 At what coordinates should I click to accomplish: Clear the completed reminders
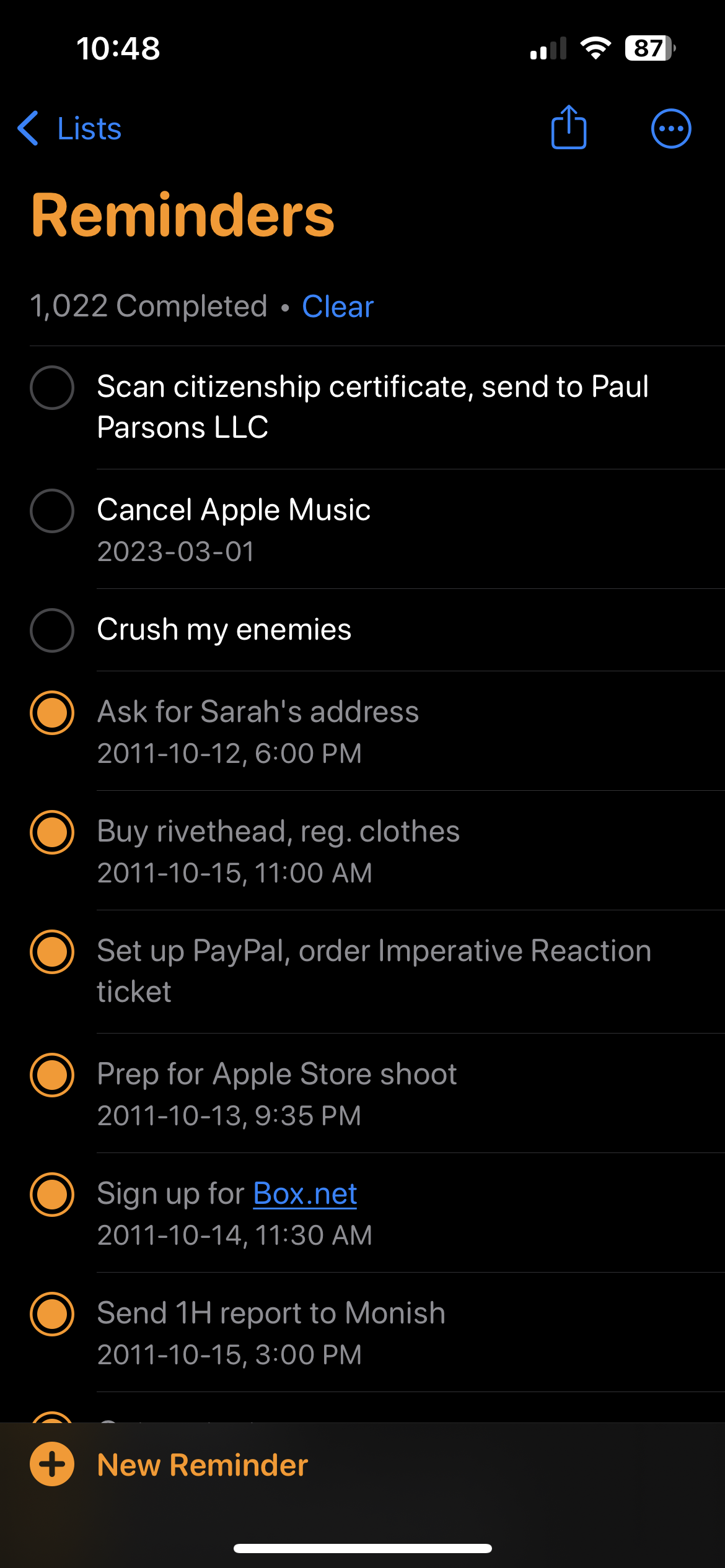338,307
